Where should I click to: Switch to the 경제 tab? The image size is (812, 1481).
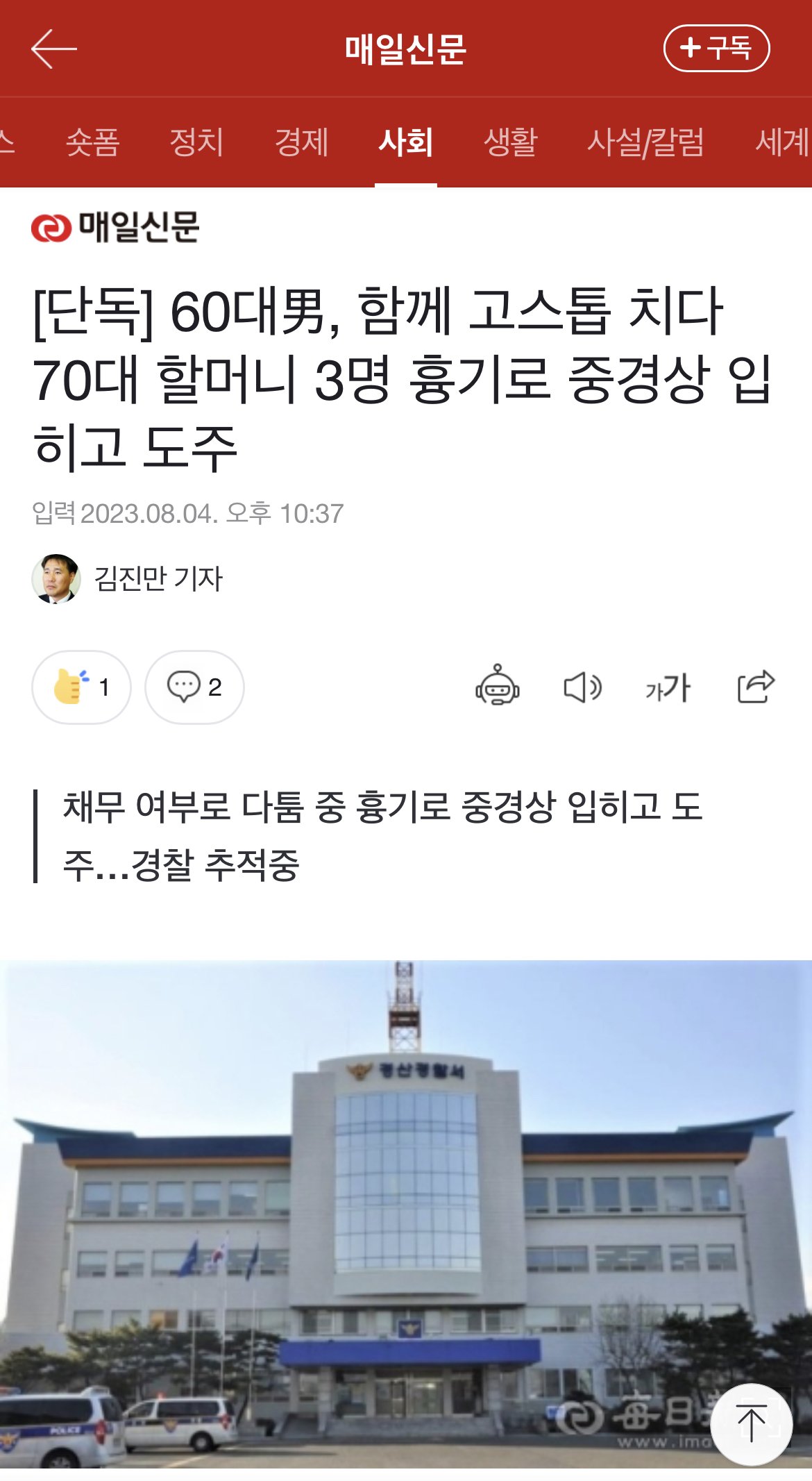tap(301, 142)
